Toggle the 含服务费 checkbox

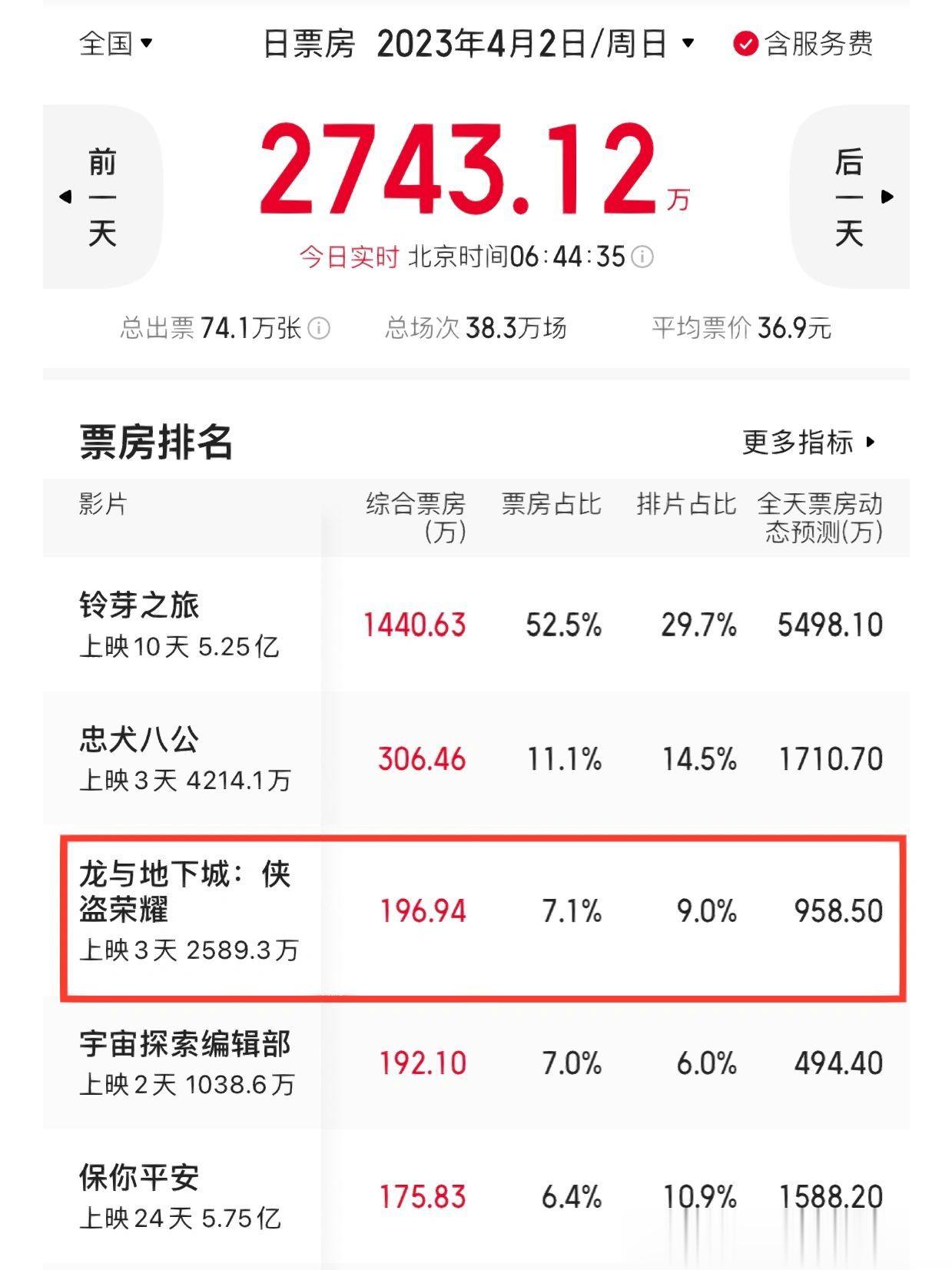tap(745, 44)
